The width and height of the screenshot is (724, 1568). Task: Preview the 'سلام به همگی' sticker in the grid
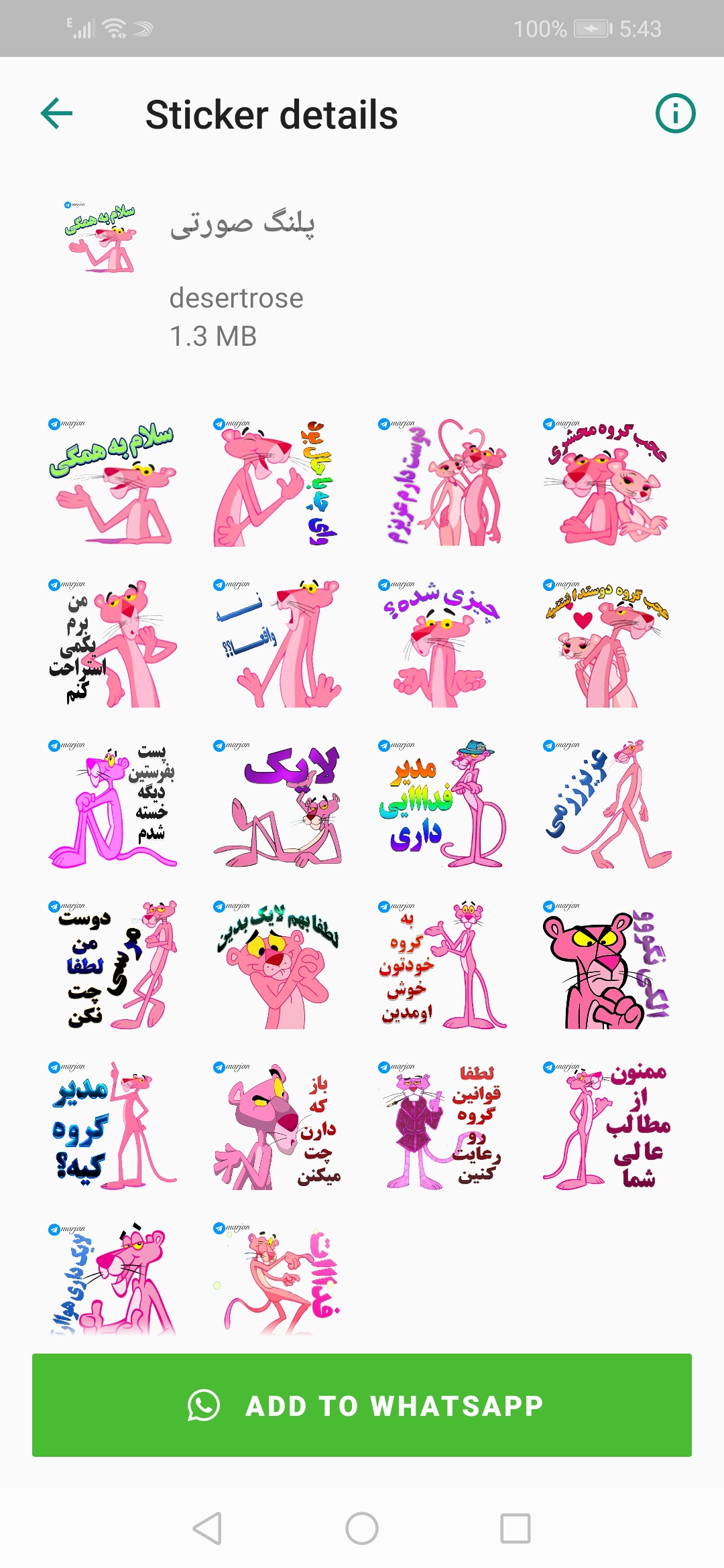click(112, 482)
